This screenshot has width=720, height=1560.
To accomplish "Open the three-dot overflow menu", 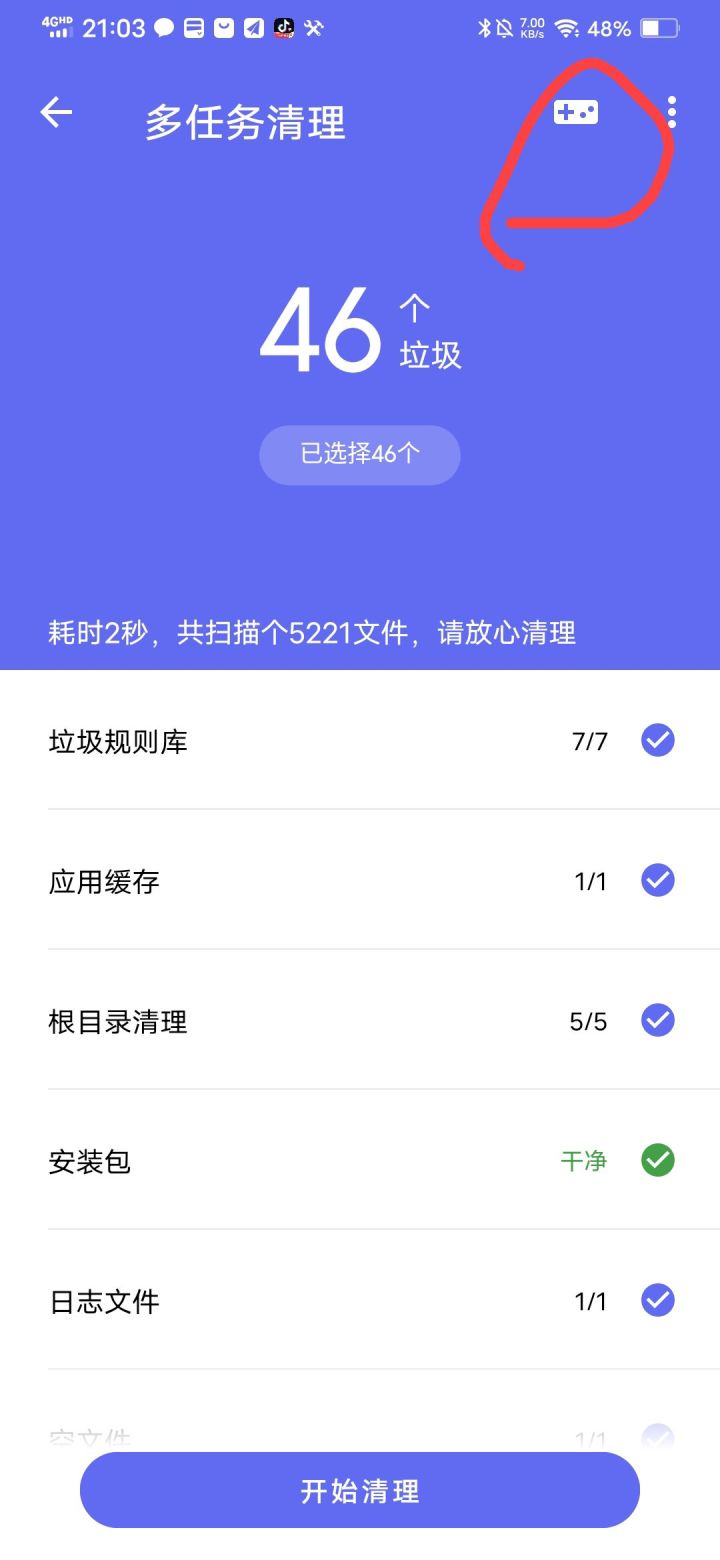I will [671, 112].
